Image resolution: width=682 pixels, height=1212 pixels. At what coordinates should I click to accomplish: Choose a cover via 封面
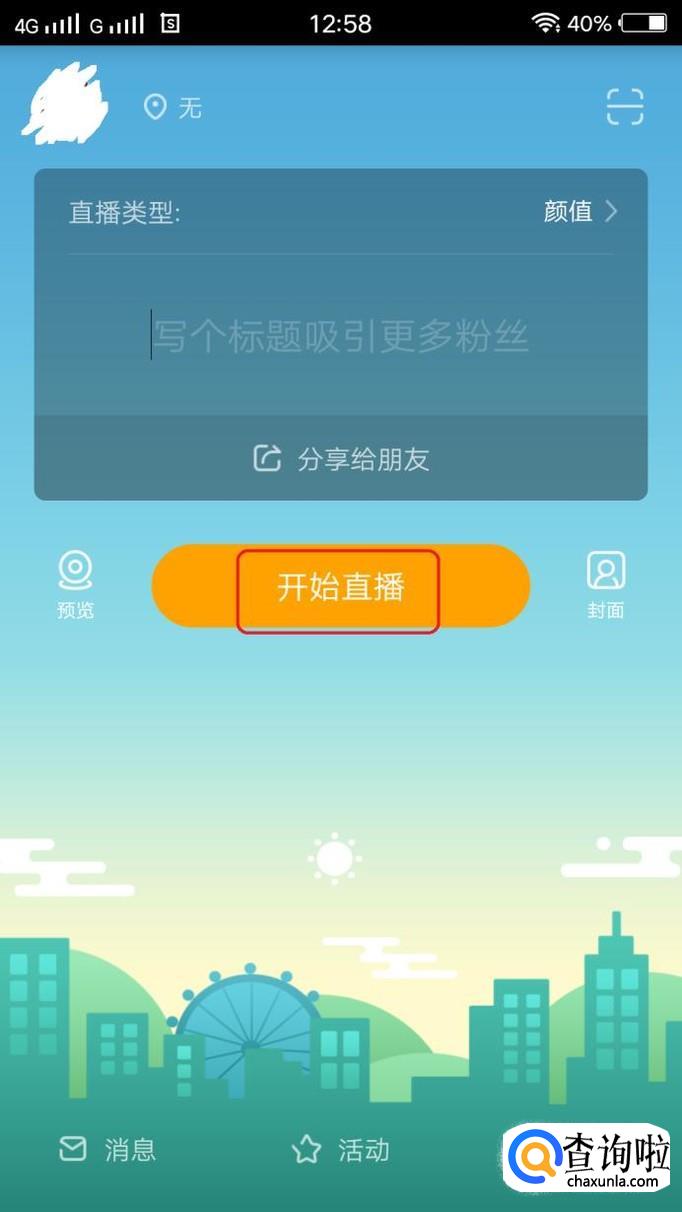605,584
